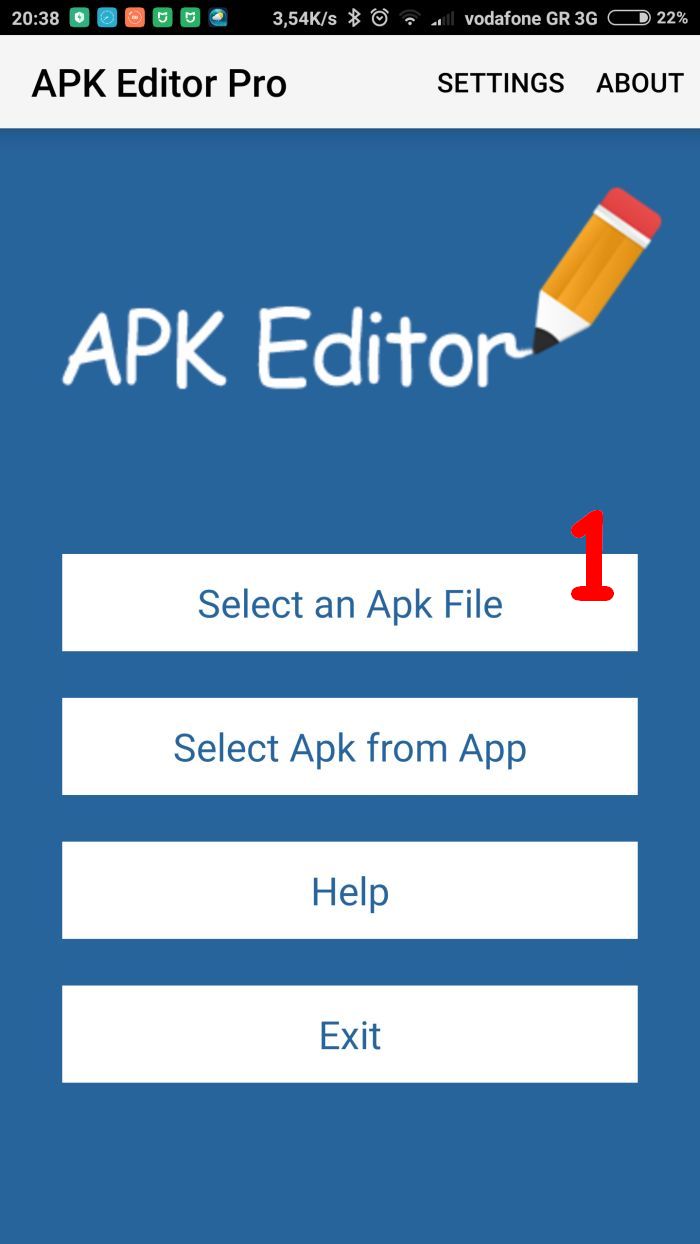Exit the APK Editor app
Viewport: 700px width, 1244px height.
pos(349,1034)
